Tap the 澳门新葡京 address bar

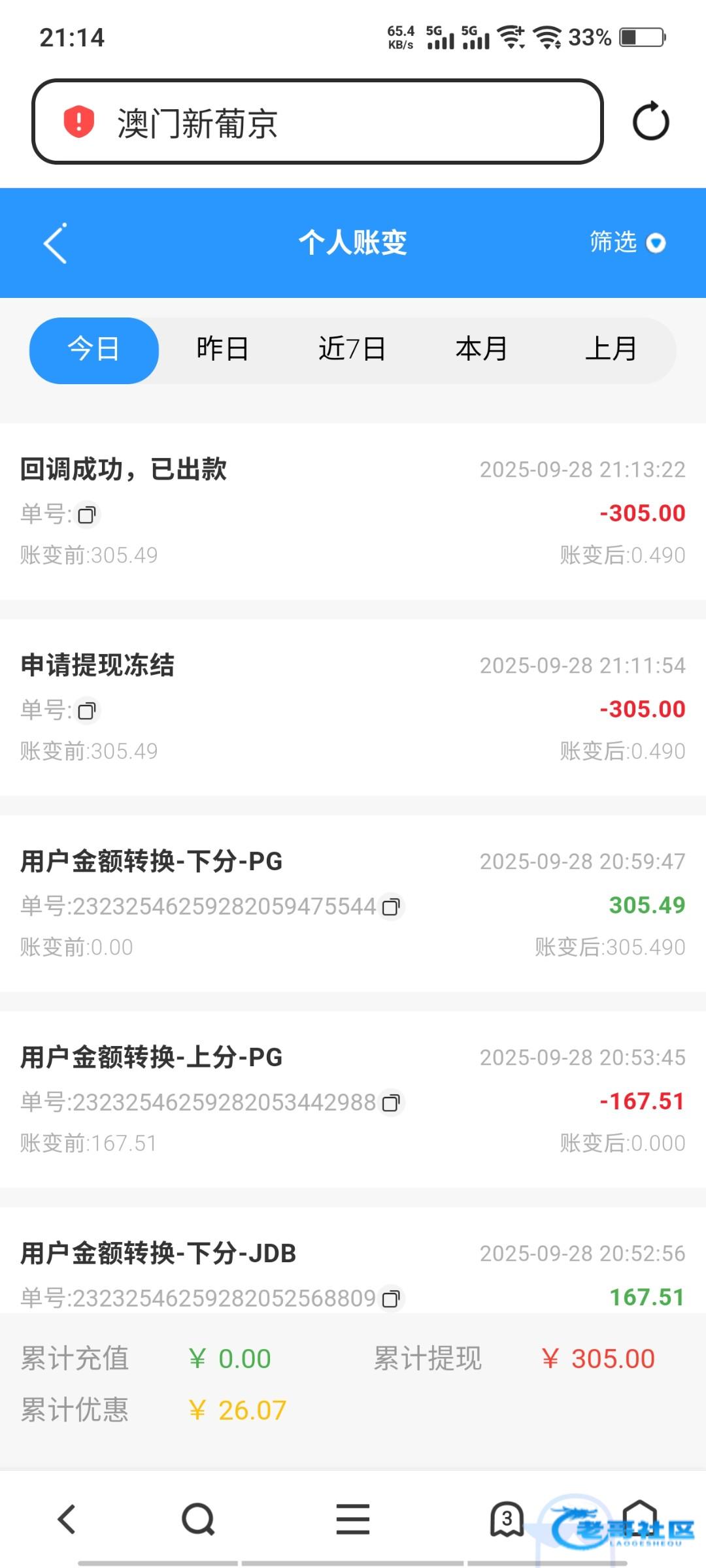tap(317, 122)
